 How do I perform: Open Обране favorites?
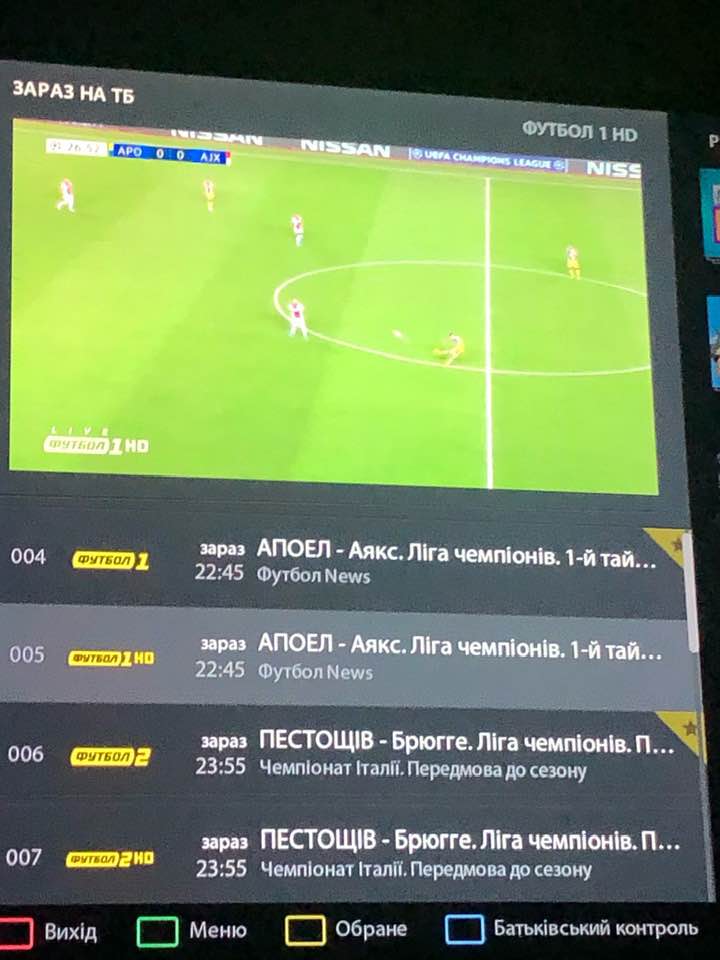pos(345,929)
